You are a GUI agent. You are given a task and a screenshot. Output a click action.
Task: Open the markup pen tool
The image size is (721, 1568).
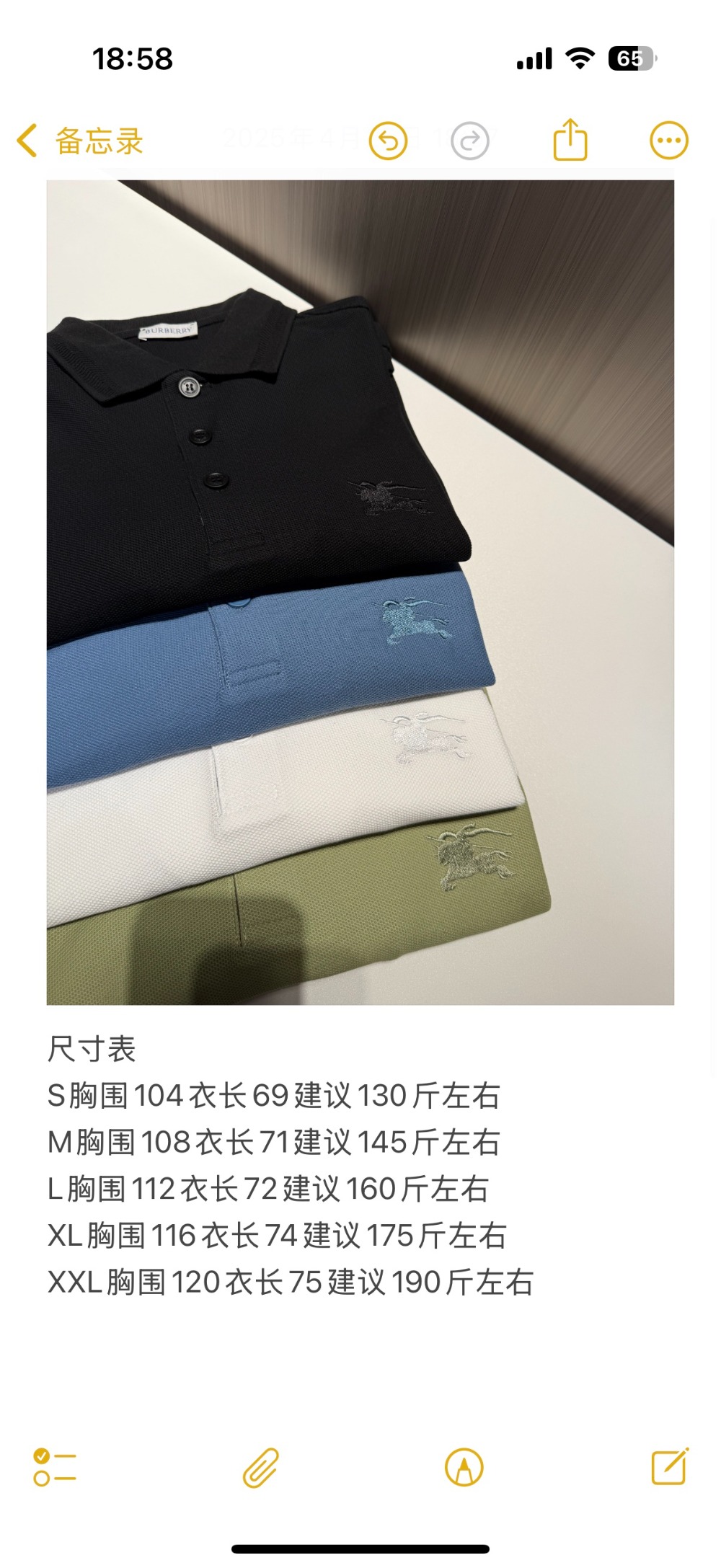point(464,1468)
